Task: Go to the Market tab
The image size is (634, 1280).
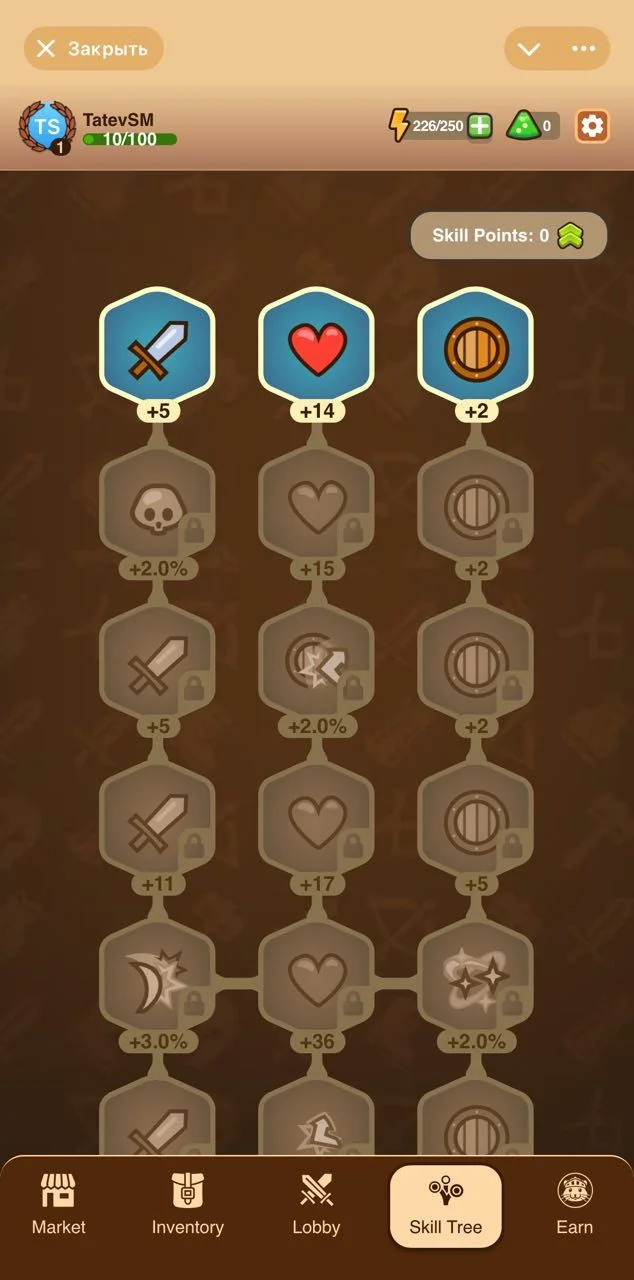Action: [x=58, y=1204]
